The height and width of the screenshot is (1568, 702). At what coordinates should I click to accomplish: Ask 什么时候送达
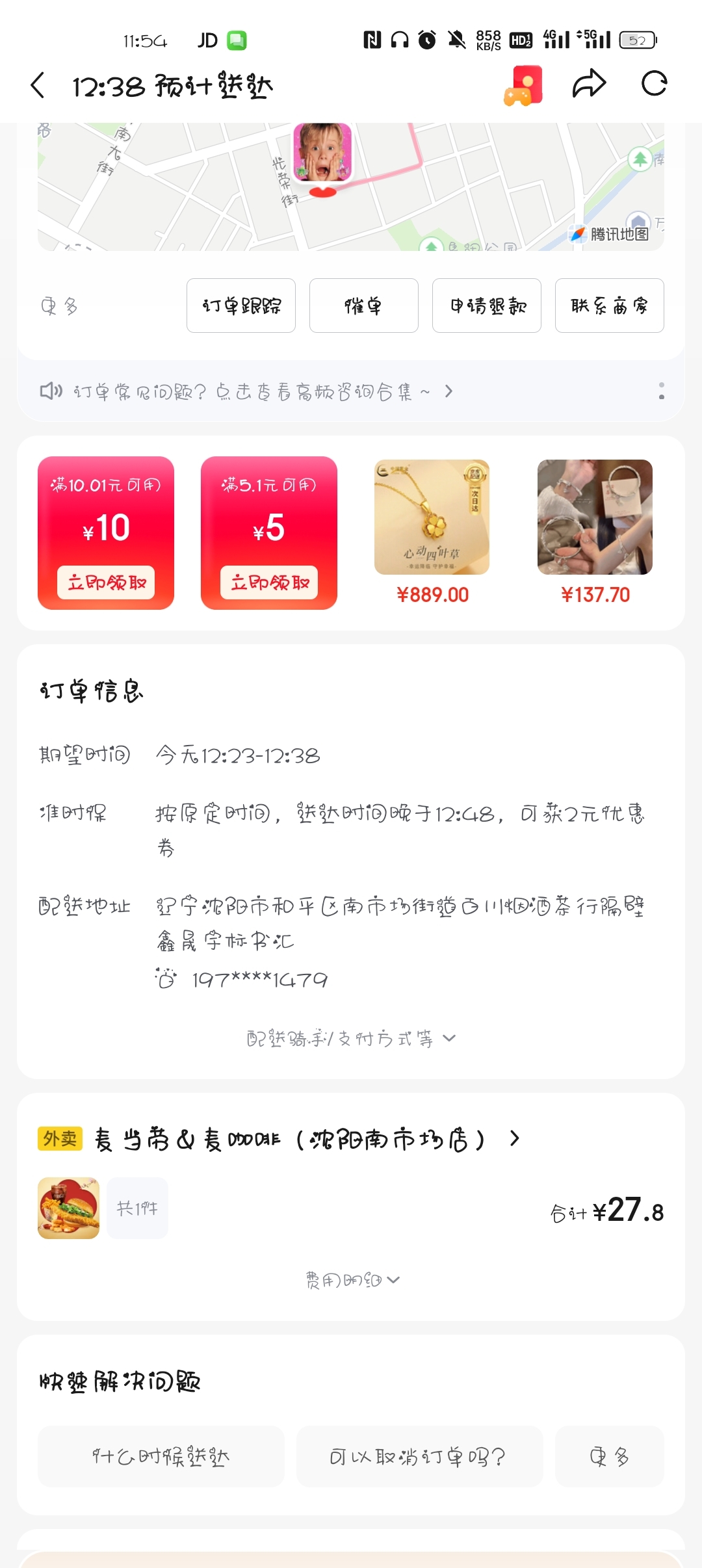pyautogui.click(x=161, y=1456)
